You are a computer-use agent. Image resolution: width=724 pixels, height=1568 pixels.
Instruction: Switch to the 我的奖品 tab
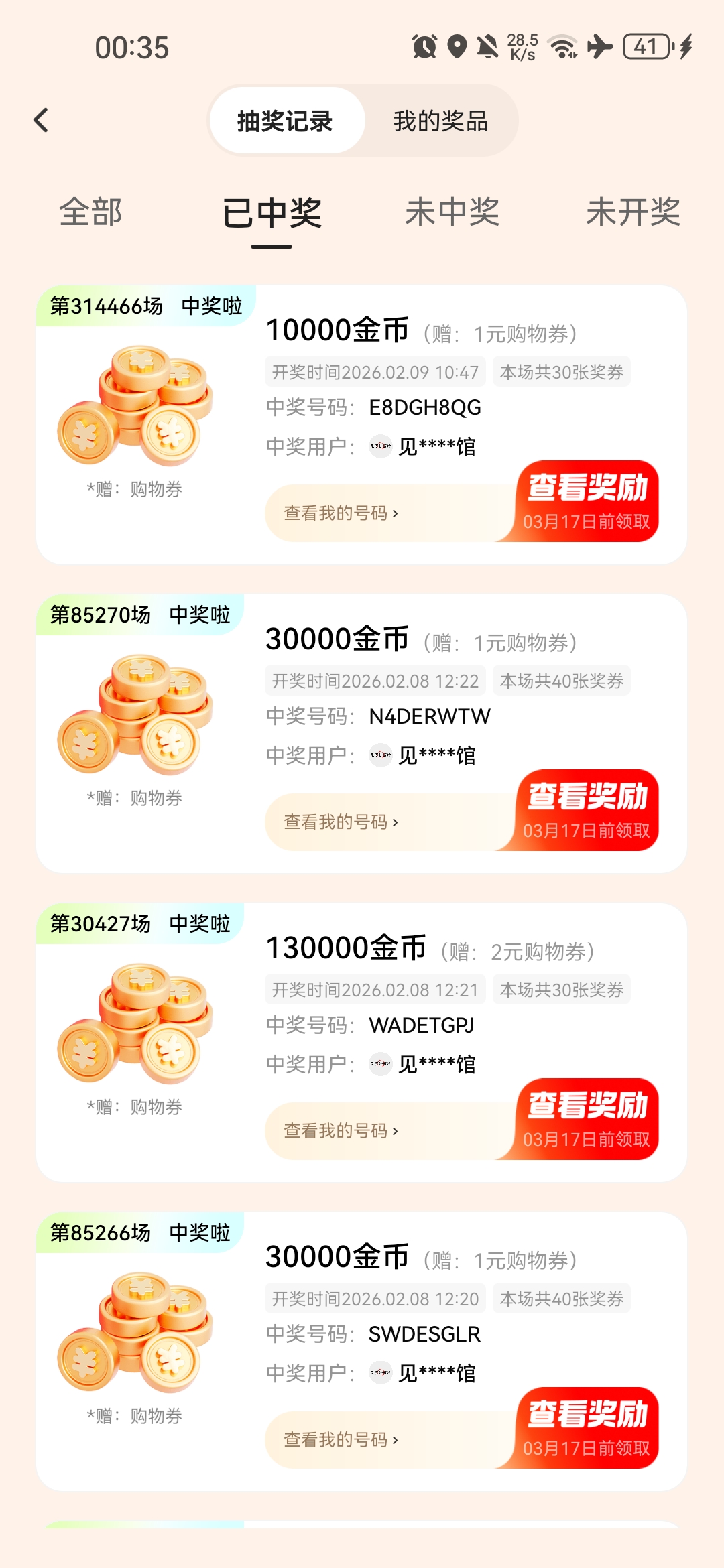[440, 121]
